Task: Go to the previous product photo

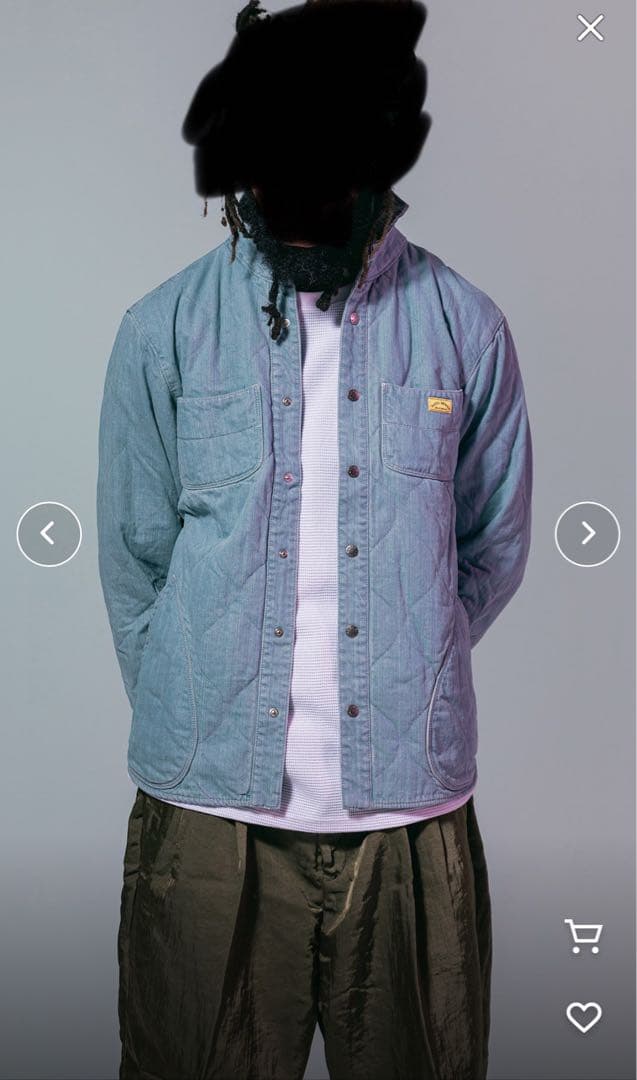Action: coord(48,534)
